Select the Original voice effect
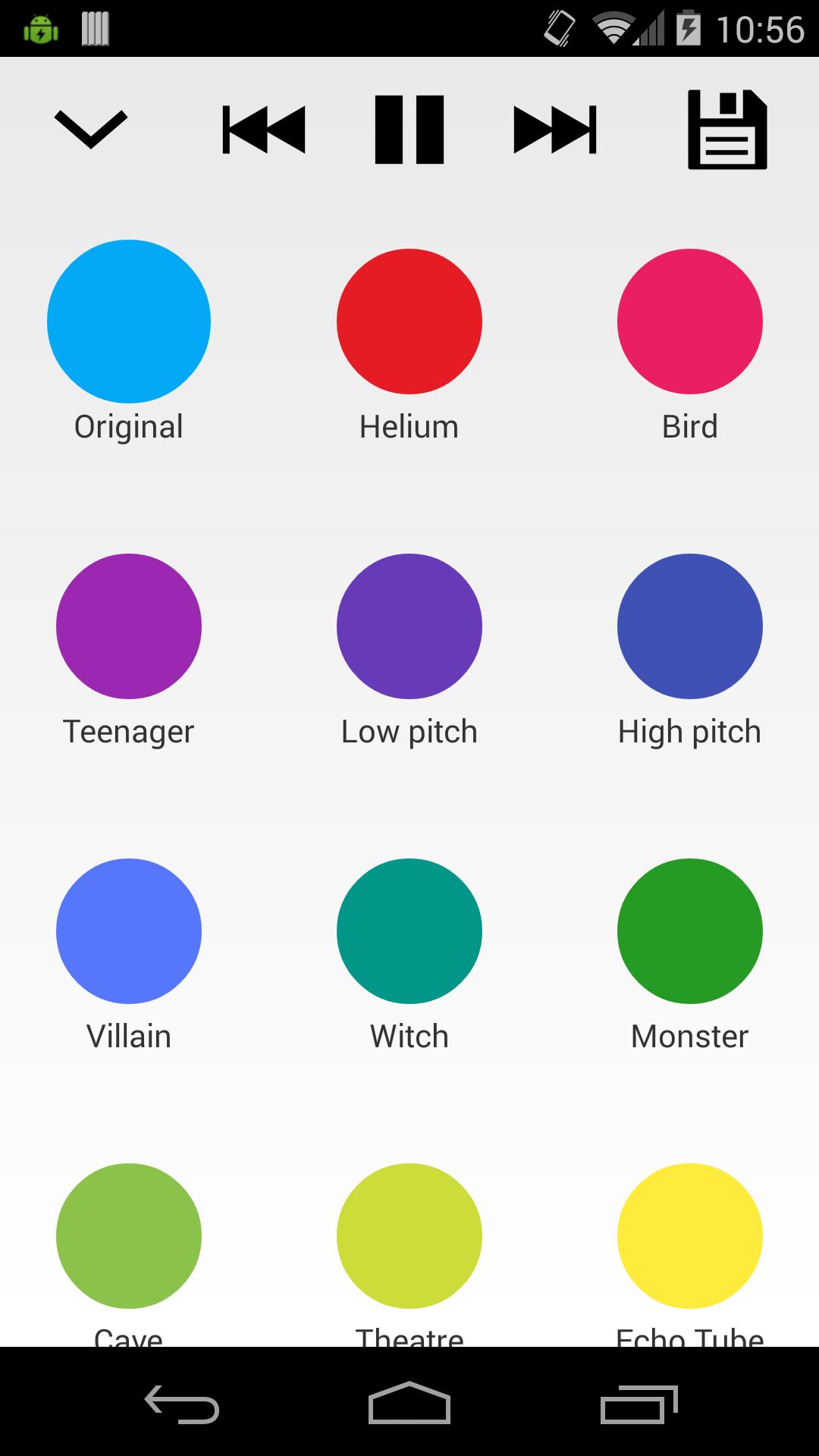Viewport: 819px width, 1456px height. (129, 322)
